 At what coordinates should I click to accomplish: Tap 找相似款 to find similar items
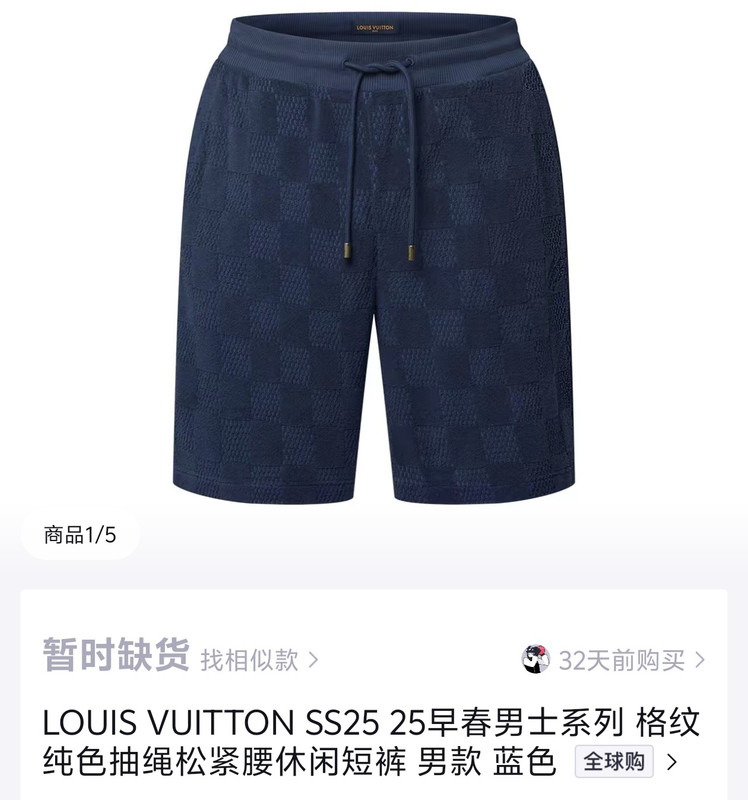tap(259, 660)
